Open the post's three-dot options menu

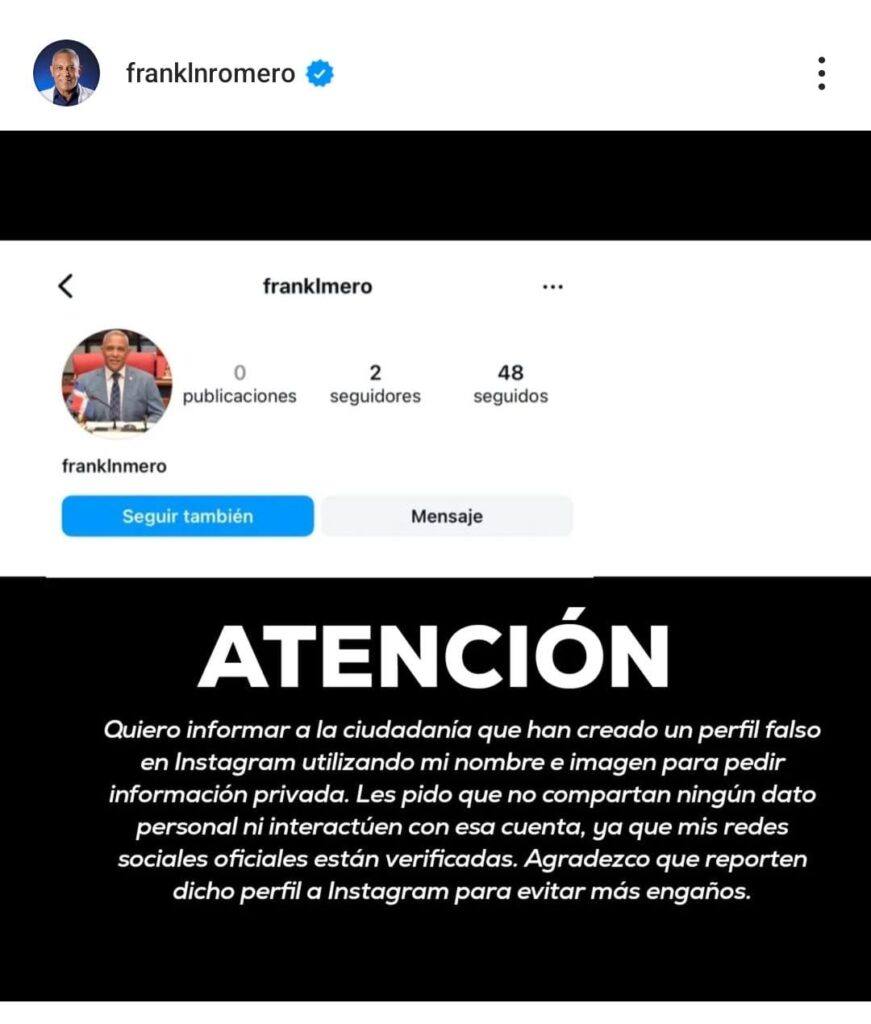click(x=820, y=74)
